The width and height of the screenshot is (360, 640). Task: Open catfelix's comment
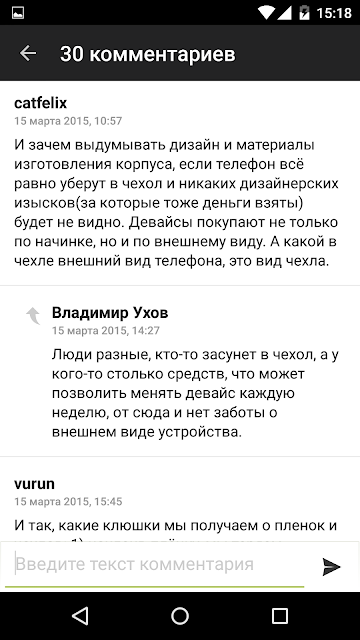(x=180, y=183)
